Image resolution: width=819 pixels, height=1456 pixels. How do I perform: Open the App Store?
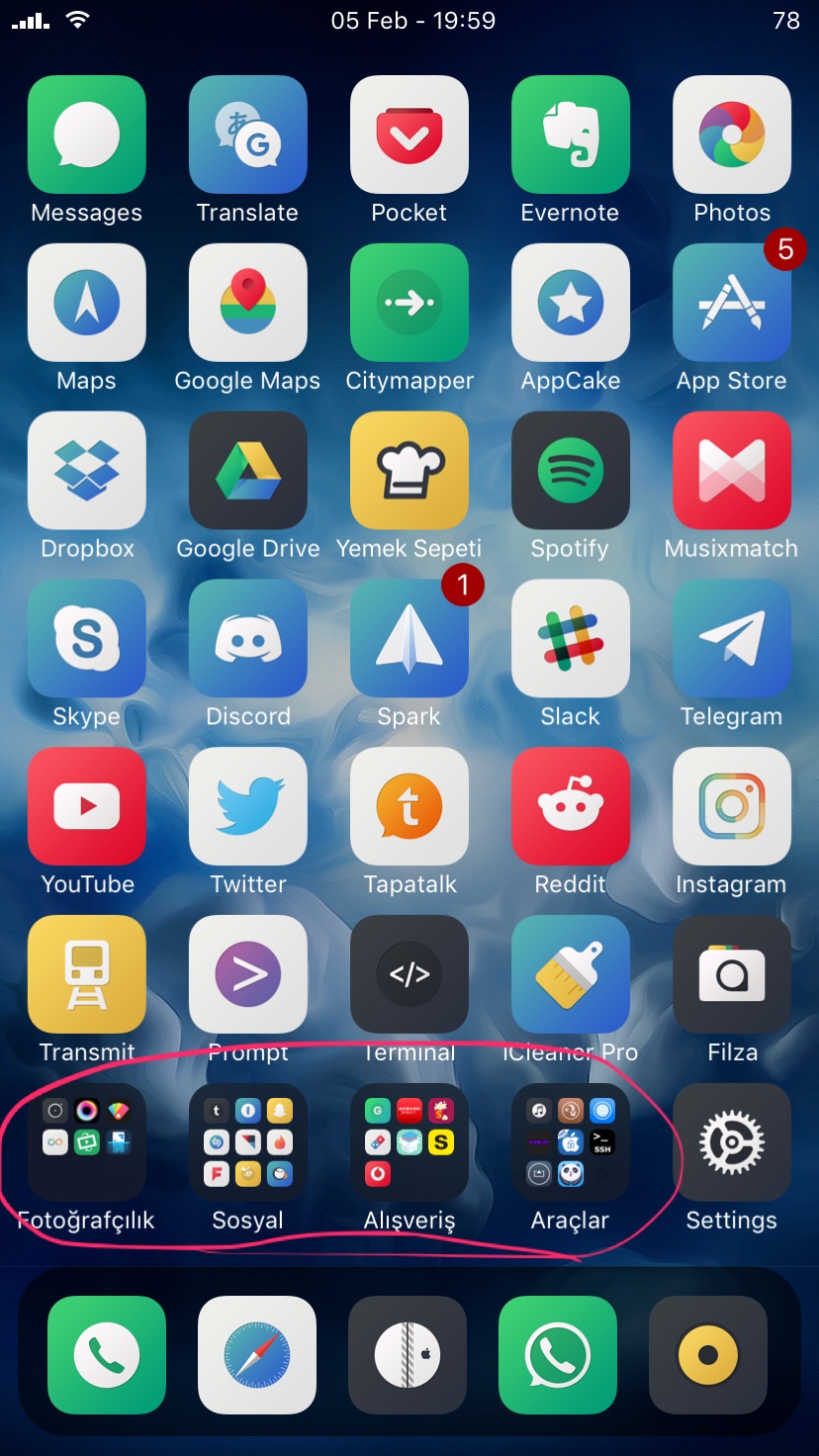click(732, 303)
